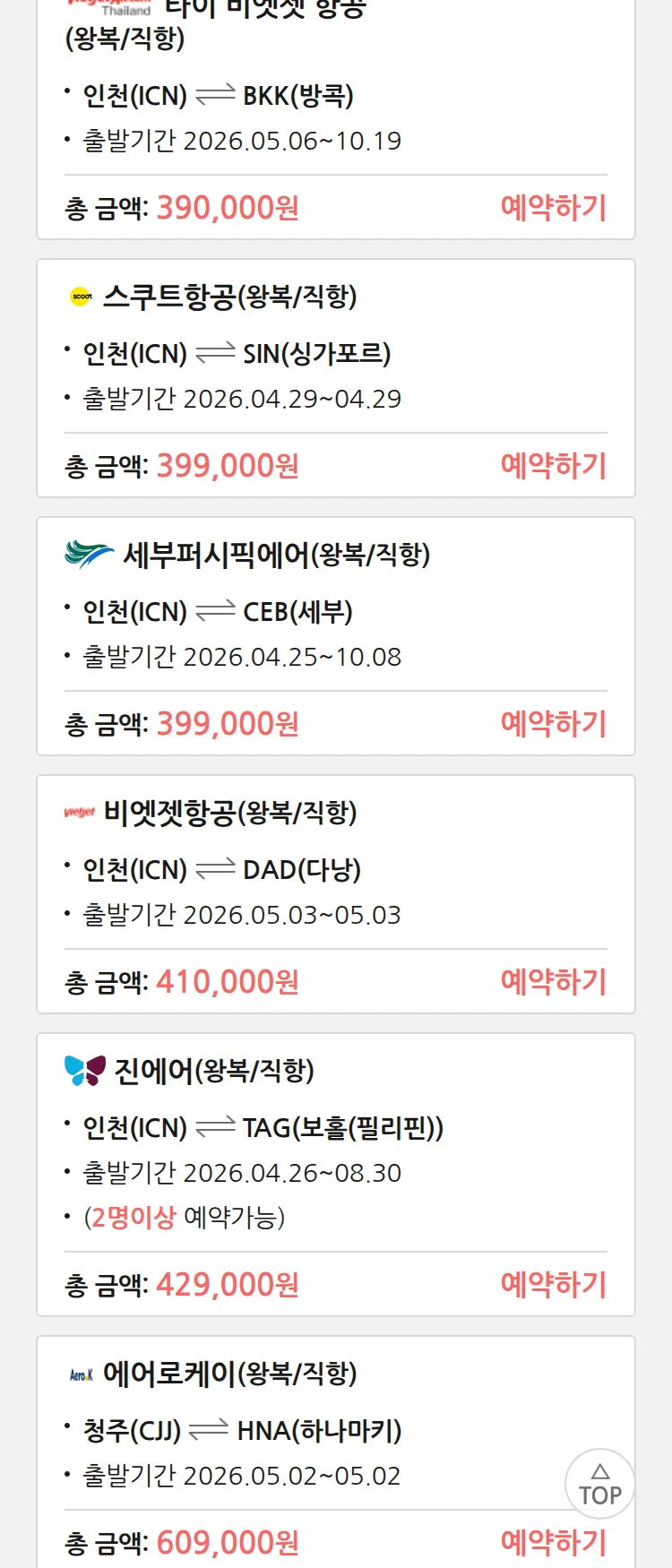Book the Aero K Cheongju to Hanamaki flight
Image resolution: width=672 pixels, height=1568 pixels.
click(553, 1543)
